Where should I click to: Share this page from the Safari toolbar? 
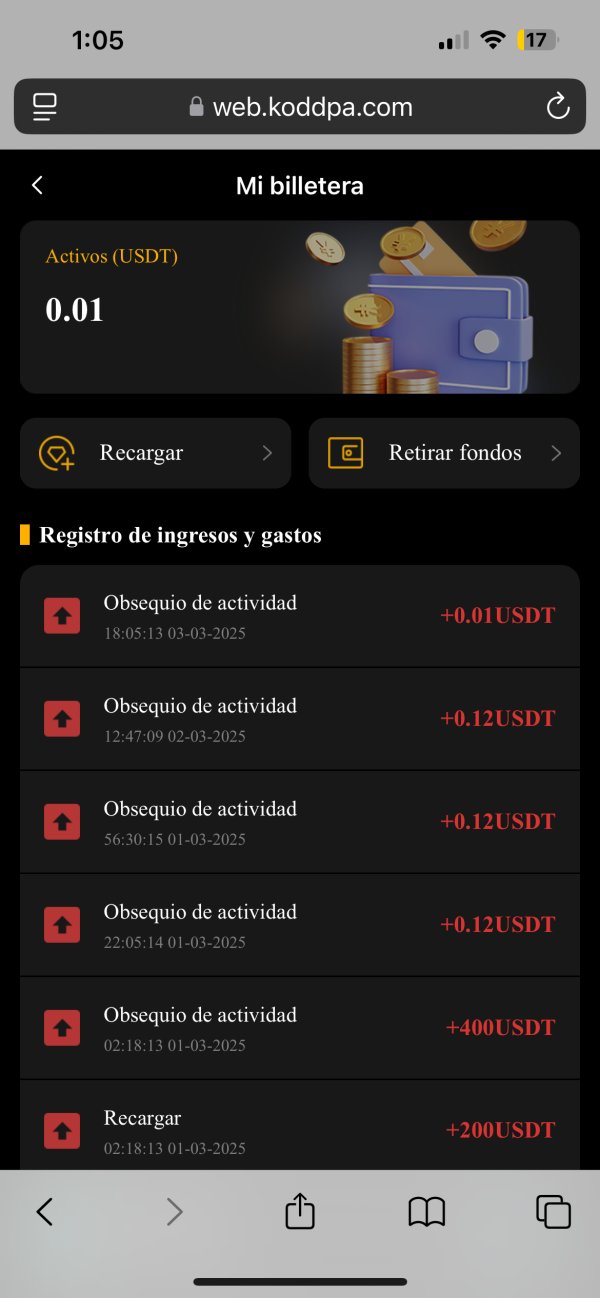(x=300, y=1212)
